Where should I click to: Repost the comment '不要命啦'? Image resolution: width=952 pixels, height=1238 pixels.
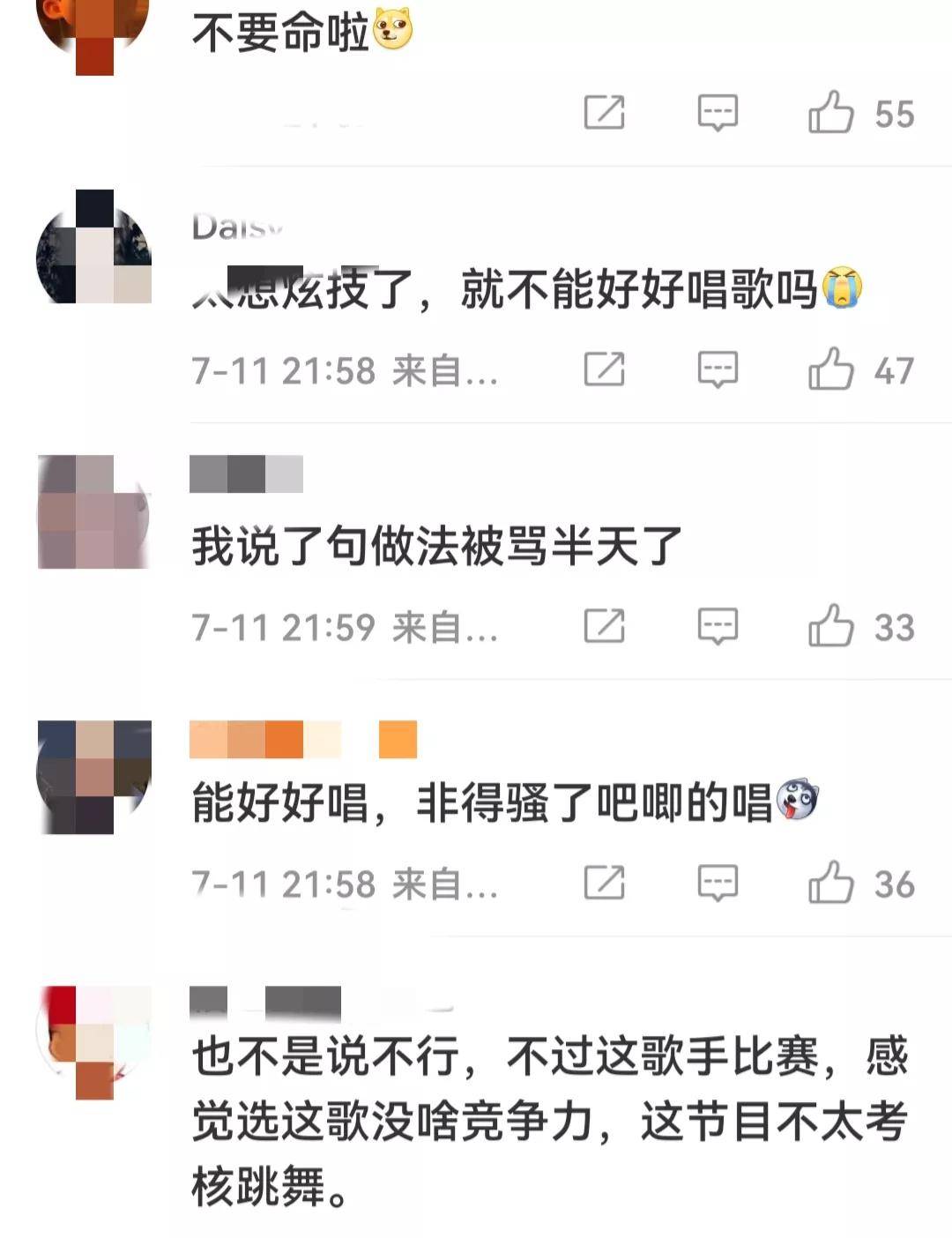click(605, 113)
